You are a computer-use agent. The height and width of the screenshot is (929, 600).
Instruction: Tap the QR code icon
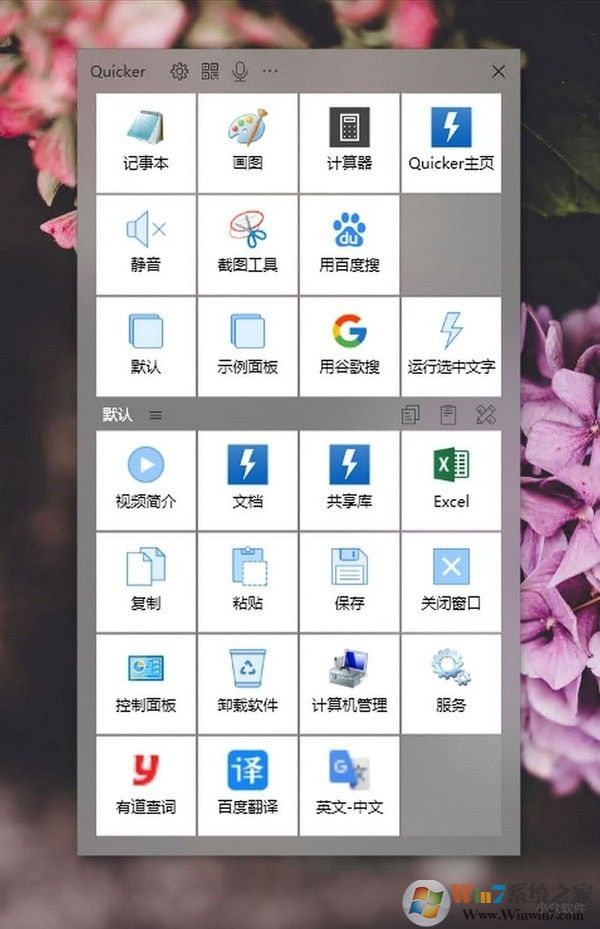pos(209,71)
